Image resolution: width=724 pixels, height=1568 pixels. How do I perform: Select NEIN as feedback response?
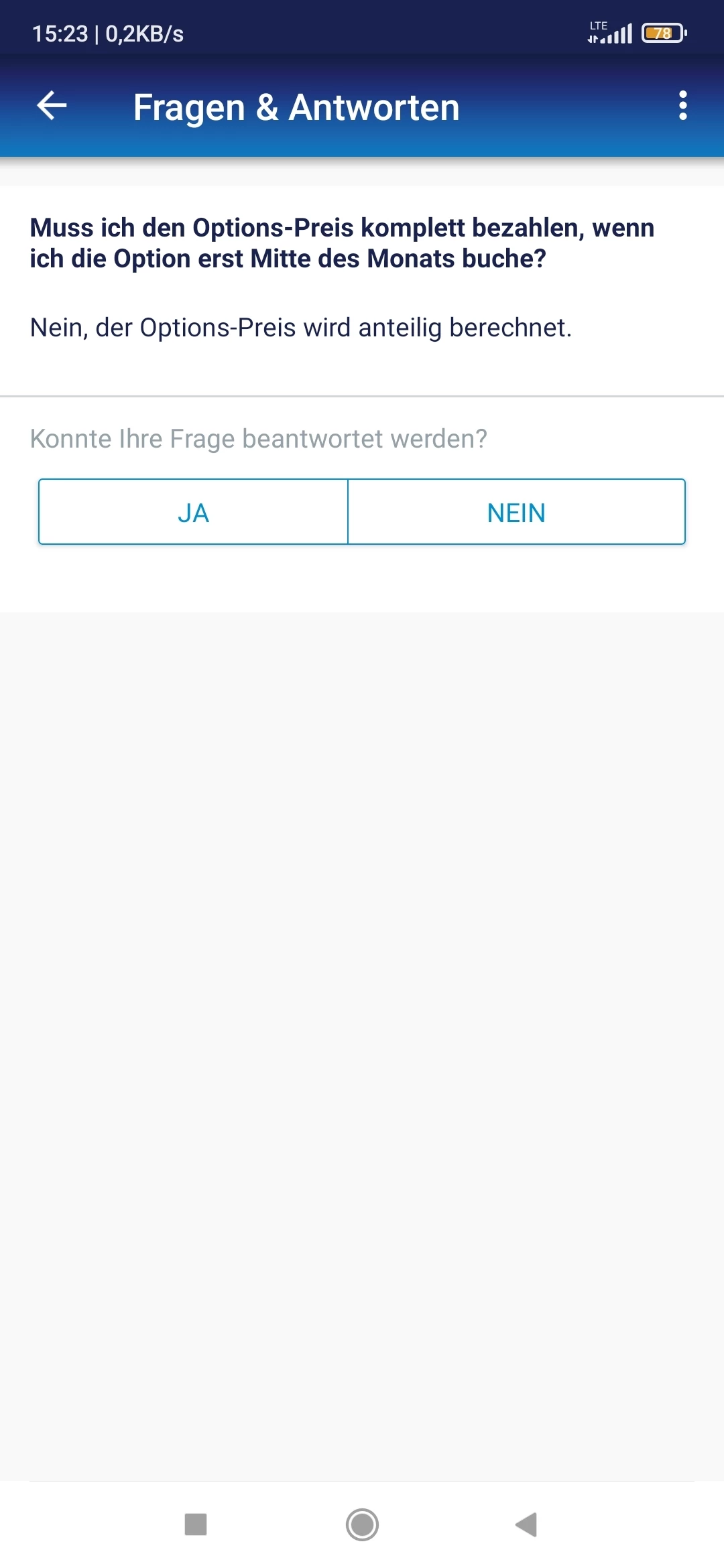coord(516,513)
